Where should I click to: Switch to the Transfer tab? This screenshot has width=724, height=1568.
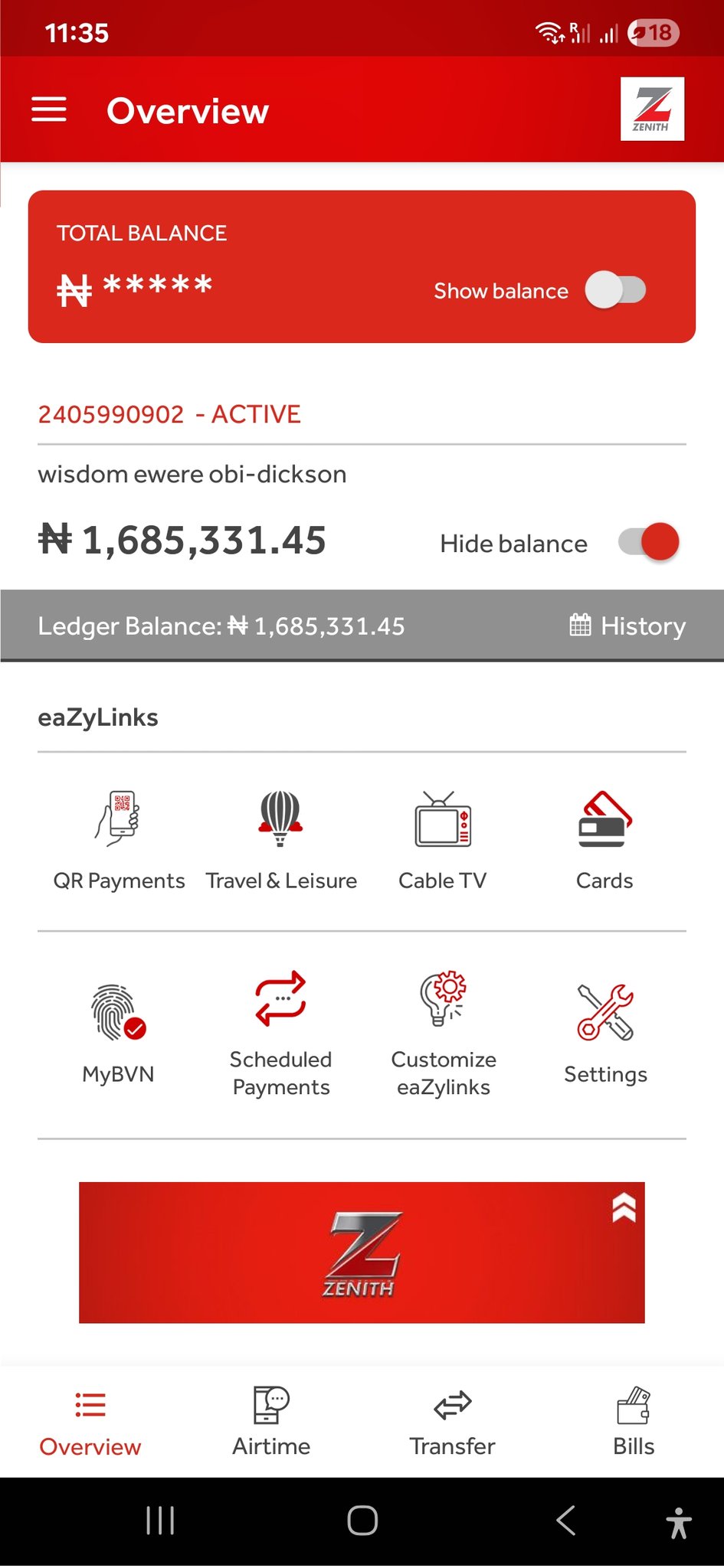[x=452, y=1421]
